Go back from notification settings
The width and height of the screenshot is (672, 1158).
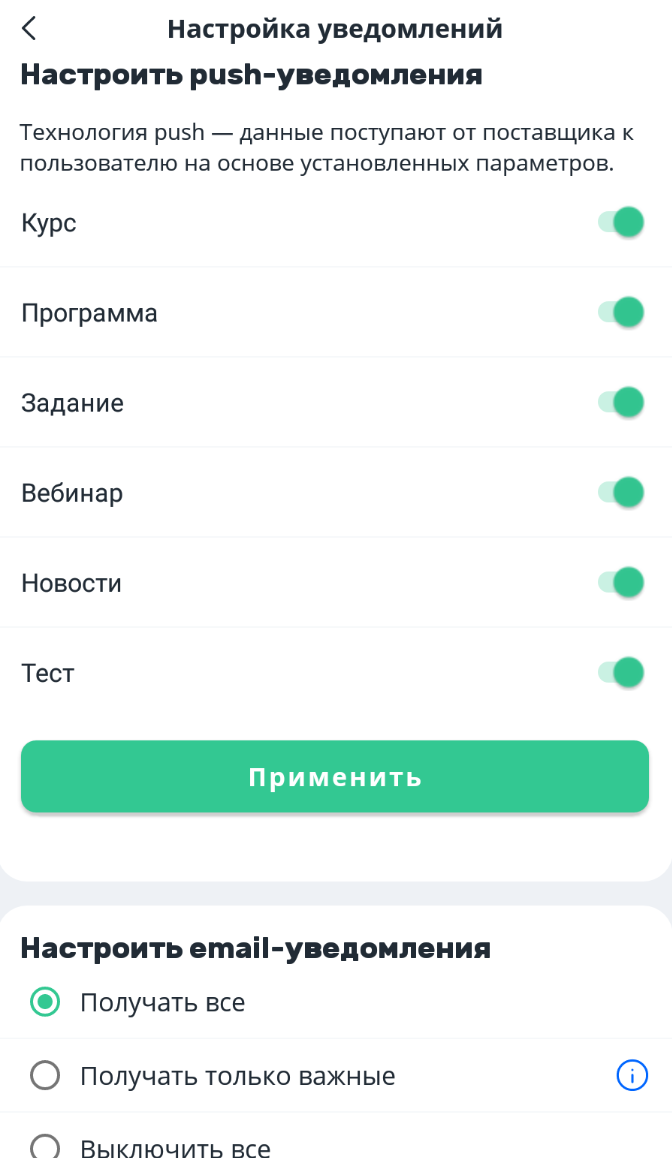coord(29,29)
